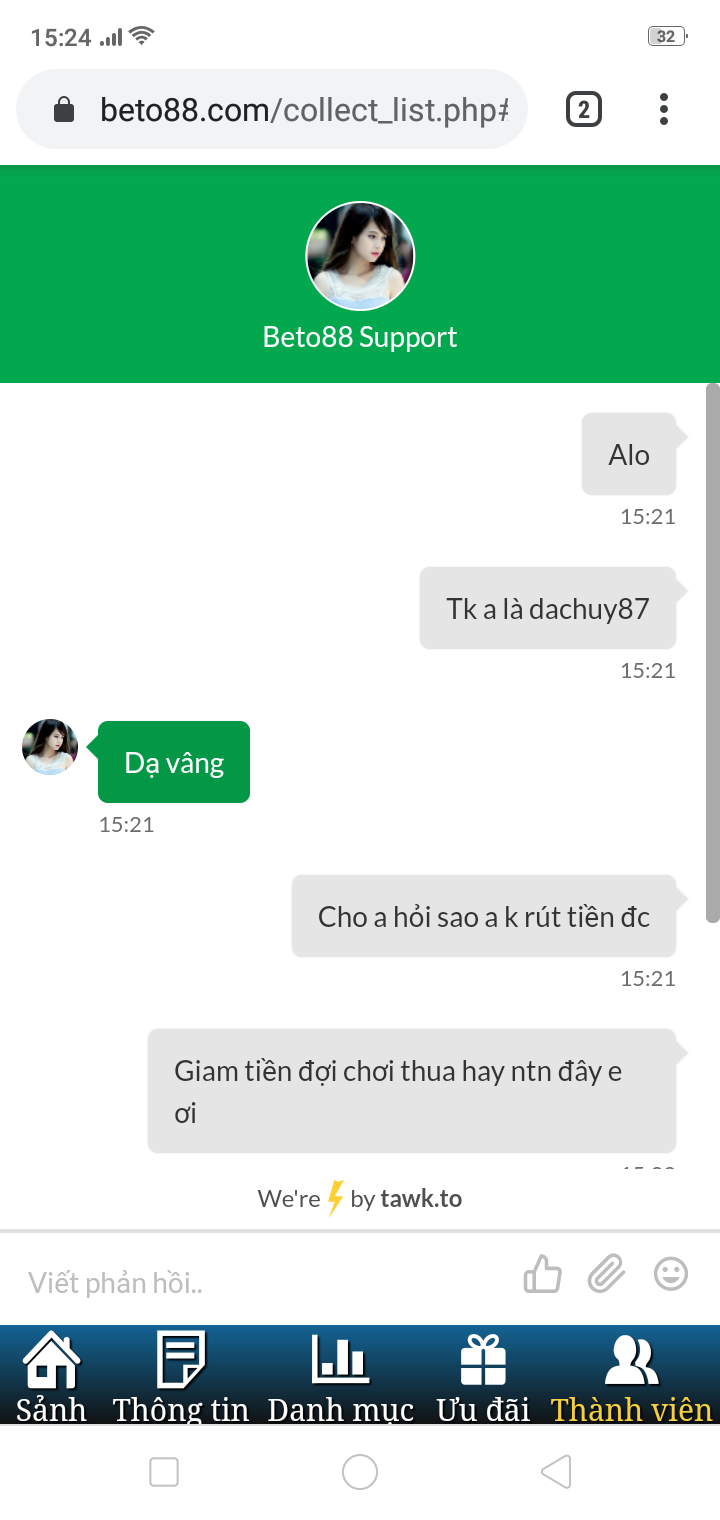Open recent apps with the square button
Viewport: 720px width, 1520px height.
[x=164, y=1471]
